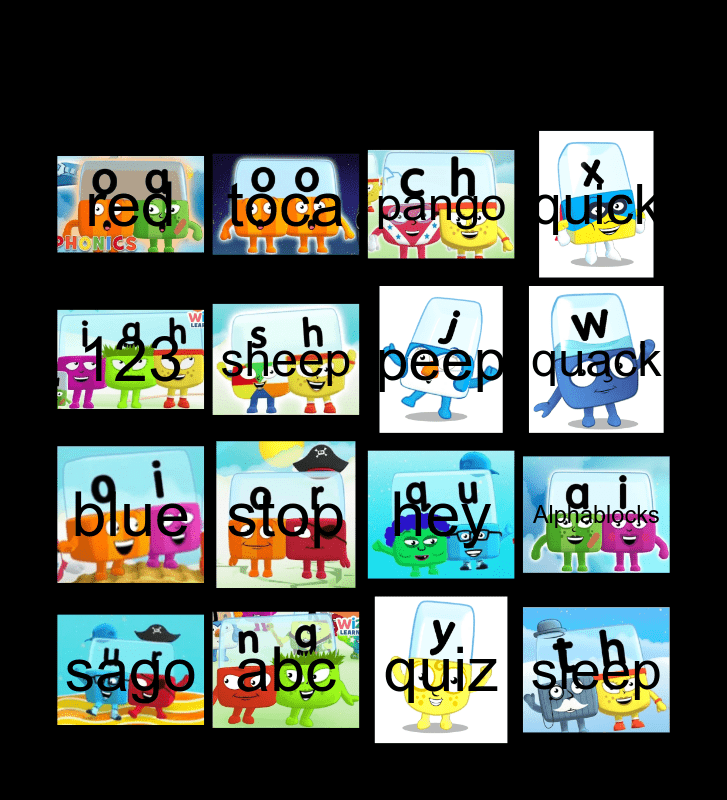Open the Alphablocks tile
Screen dimensions: 727x800
coord(596,514)
